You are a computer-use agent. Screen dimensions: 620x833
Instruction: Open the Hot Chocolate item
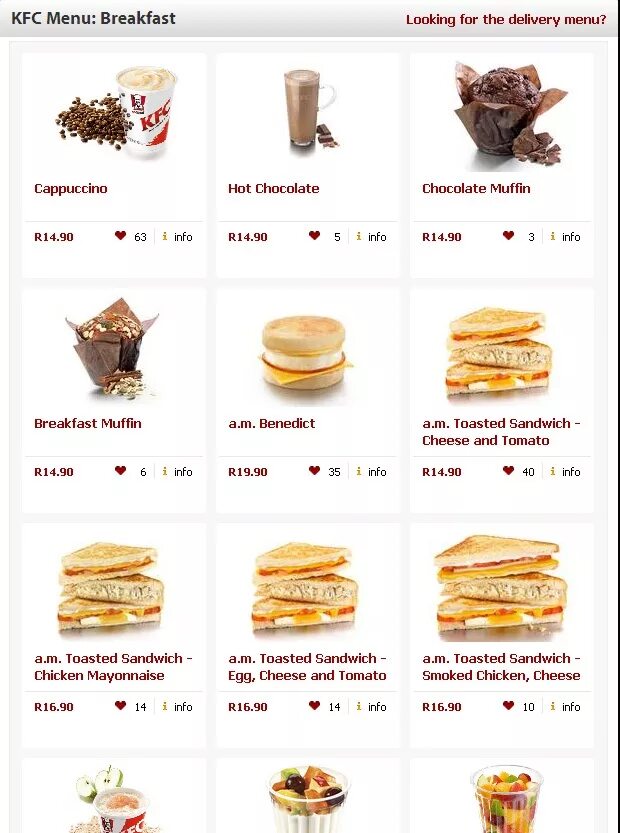(x=273, y=188)
